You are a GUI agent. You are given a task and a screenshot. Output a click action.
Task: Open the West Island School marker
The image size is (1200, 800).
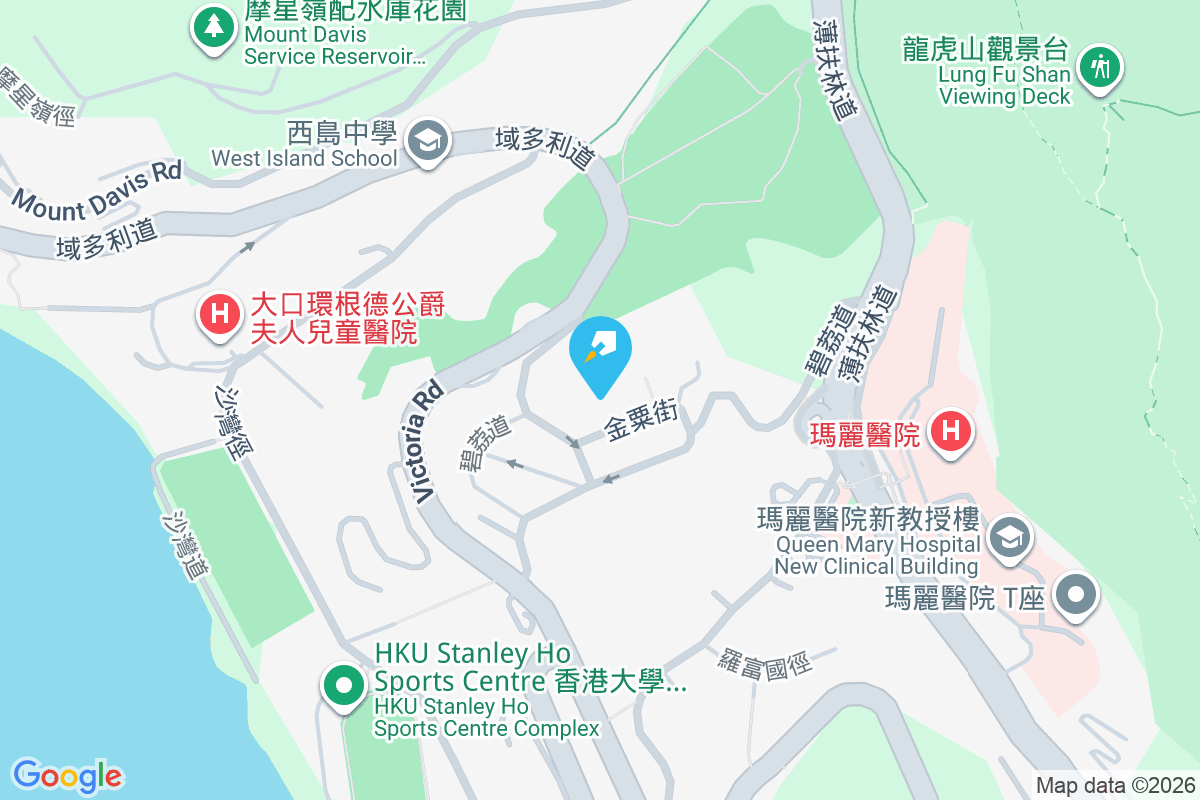pos(429,141)
